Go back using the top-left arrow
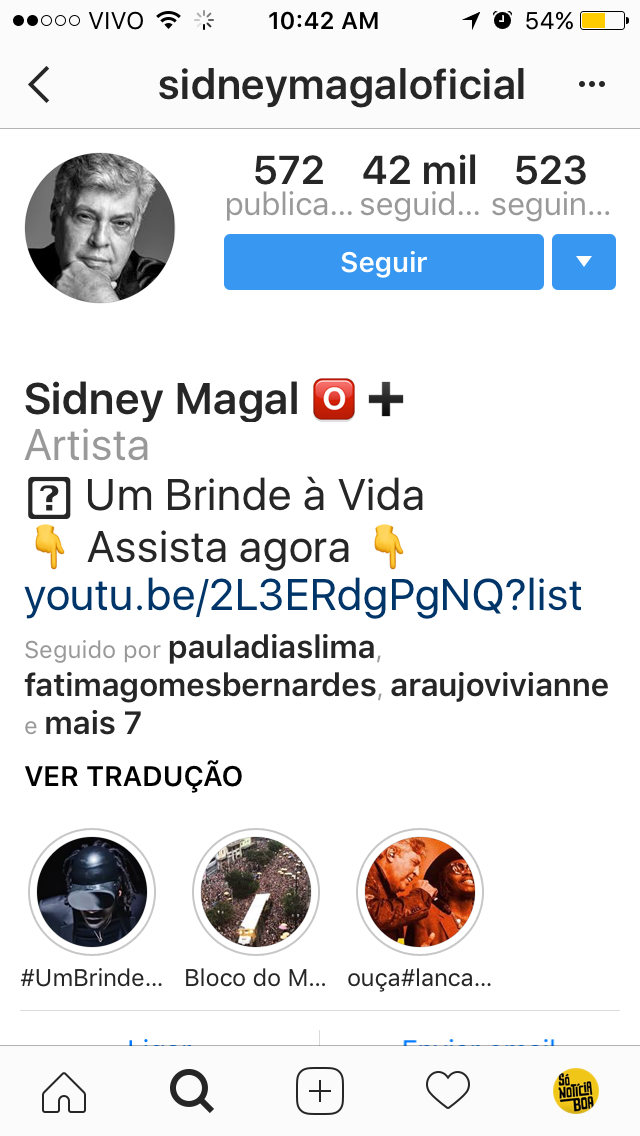The image size is (640, 1136). [x=39, y=85]
